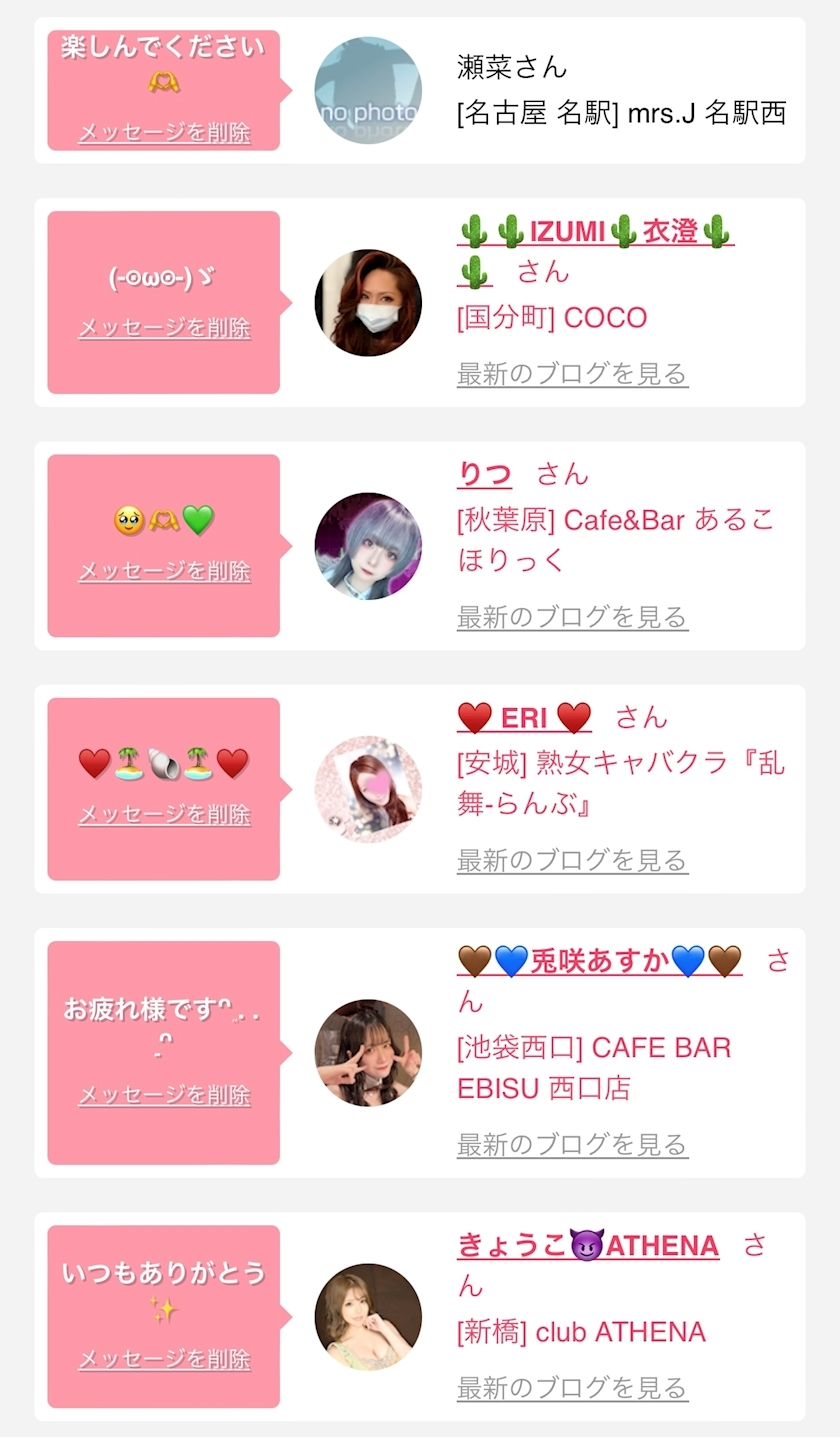The image size is (840, 1437).
Task: Open りつ's profile name link
Action: (485, 473)
